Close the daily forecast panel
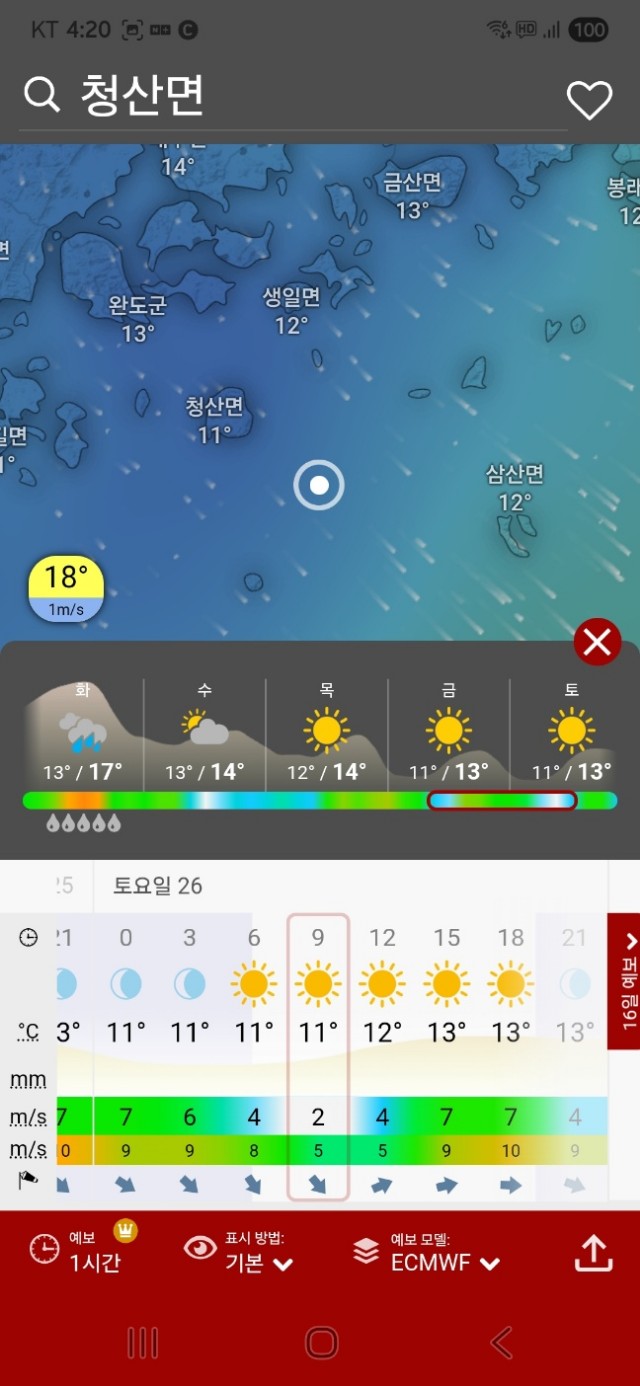This screenshot has width=640, height=1386. point(597,642)
